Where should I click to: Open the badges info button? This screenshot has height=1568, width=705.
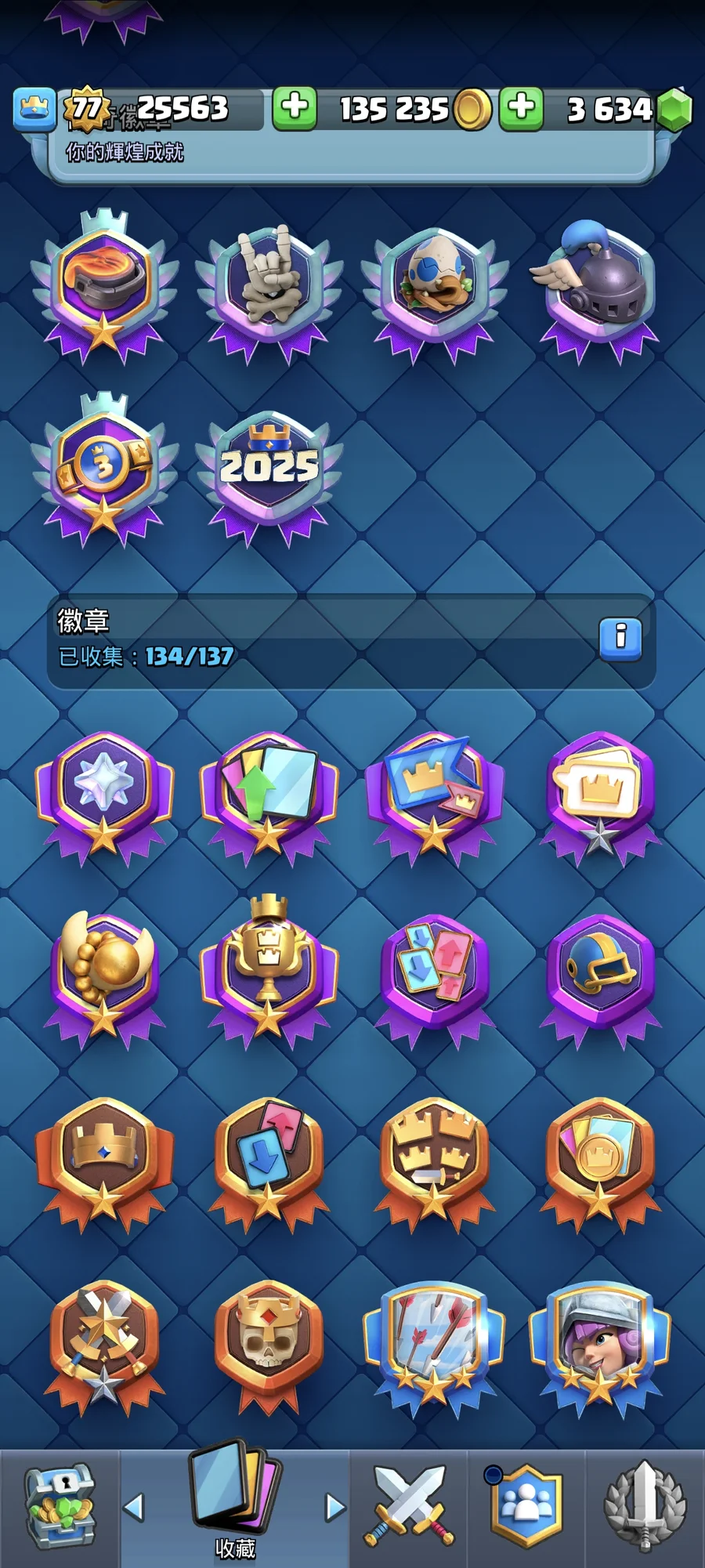620,639
